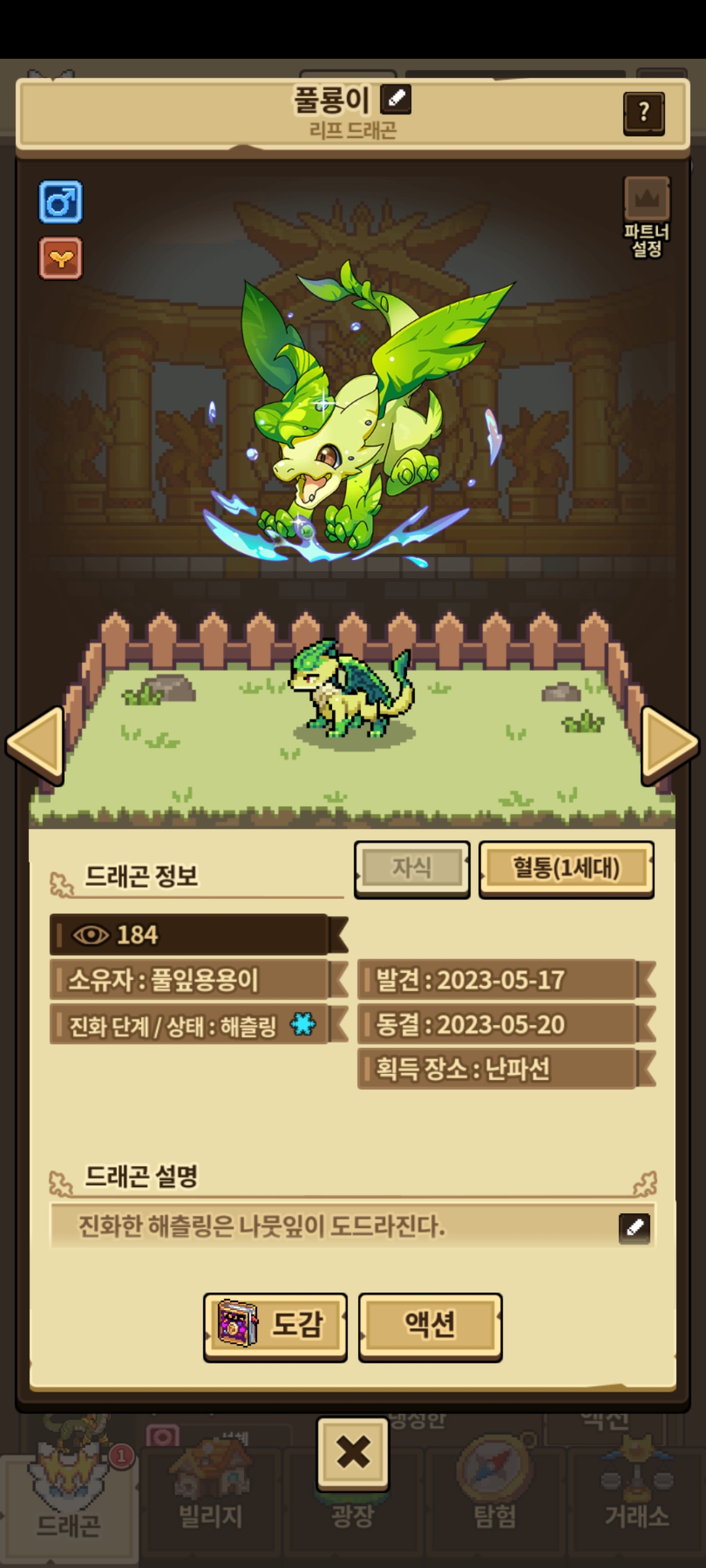View 혈통(1세대) lineage
Image resolution: width=706 pixels, height=1568 pixels.
point(566,868)
